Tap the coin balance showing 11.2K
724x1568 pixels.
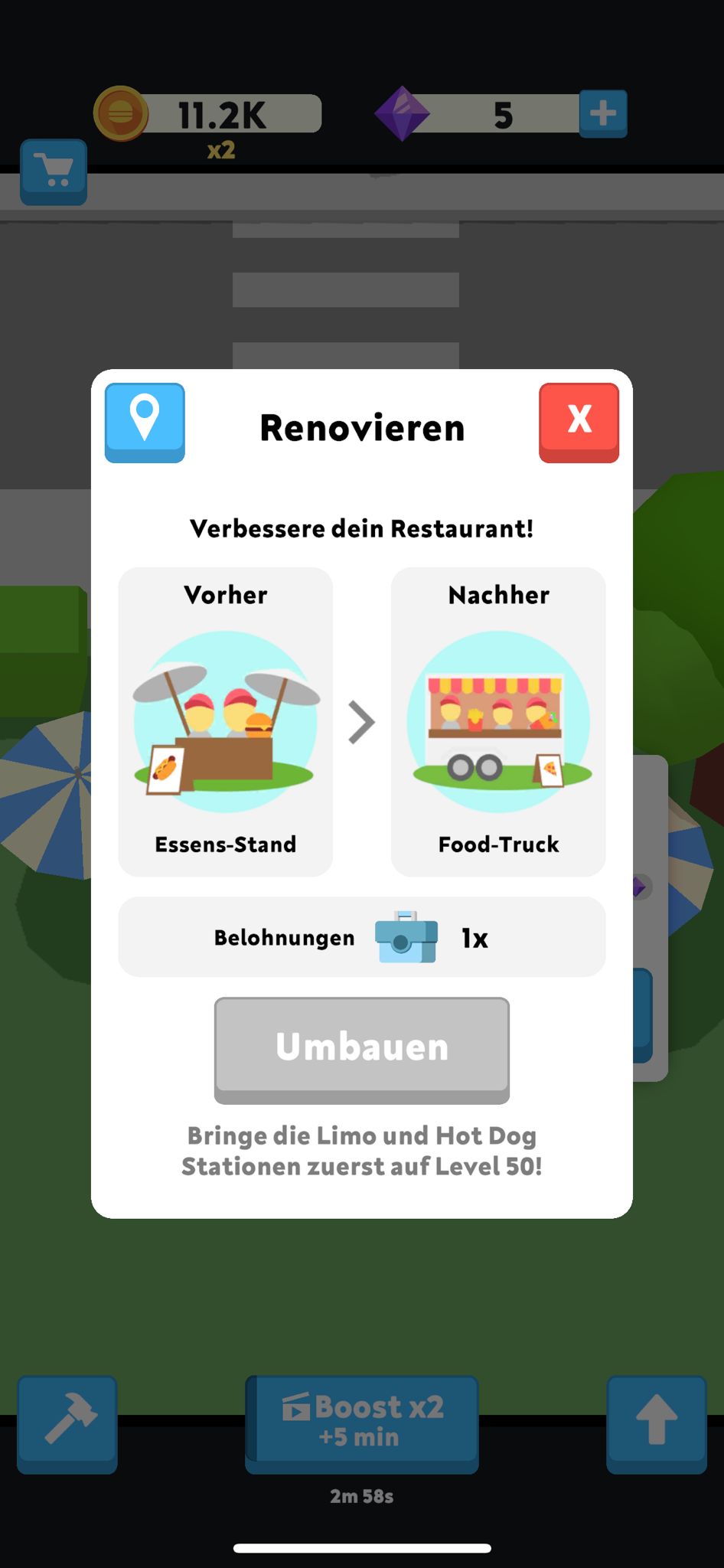pyautogui.click(x=220, y=112)
